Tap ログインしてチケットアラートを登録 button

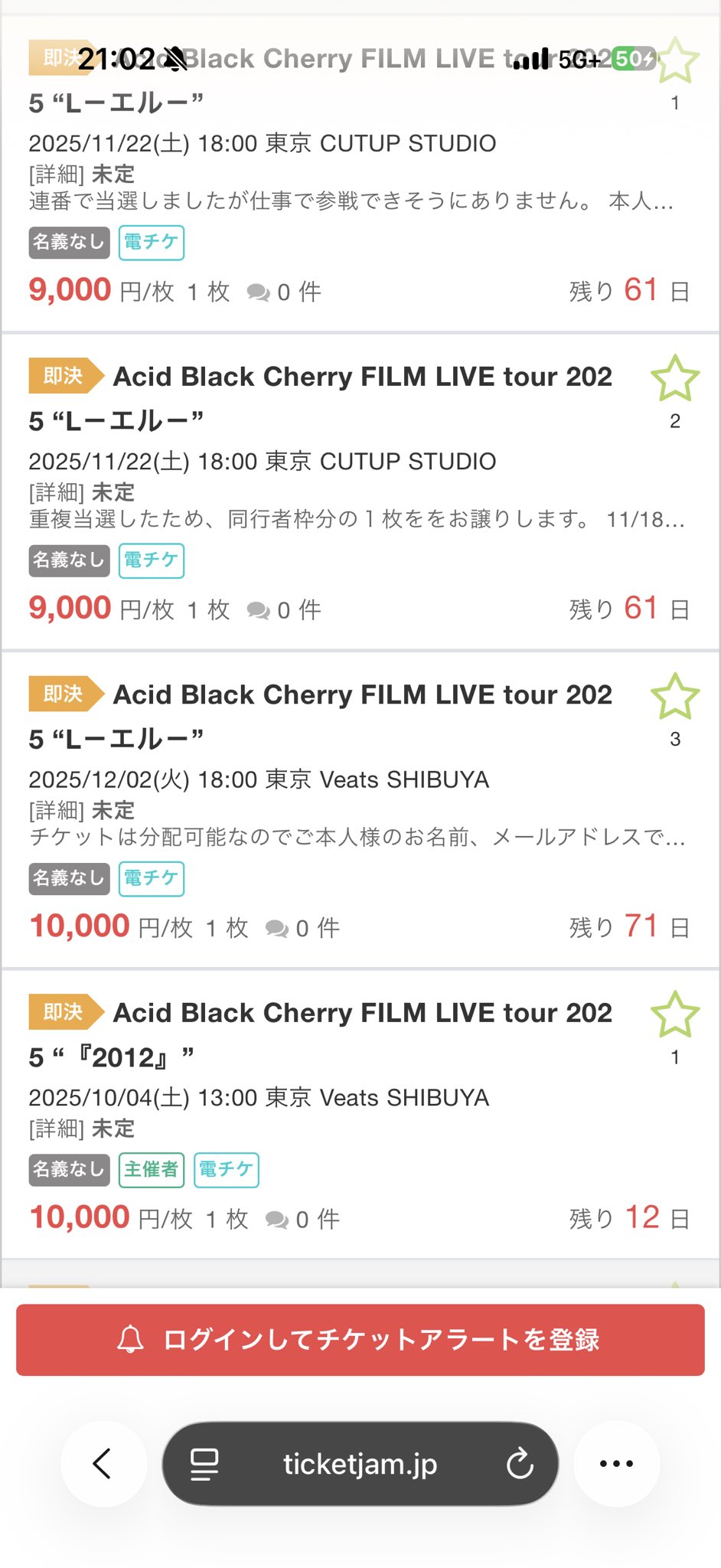[x=360, y=1340]
